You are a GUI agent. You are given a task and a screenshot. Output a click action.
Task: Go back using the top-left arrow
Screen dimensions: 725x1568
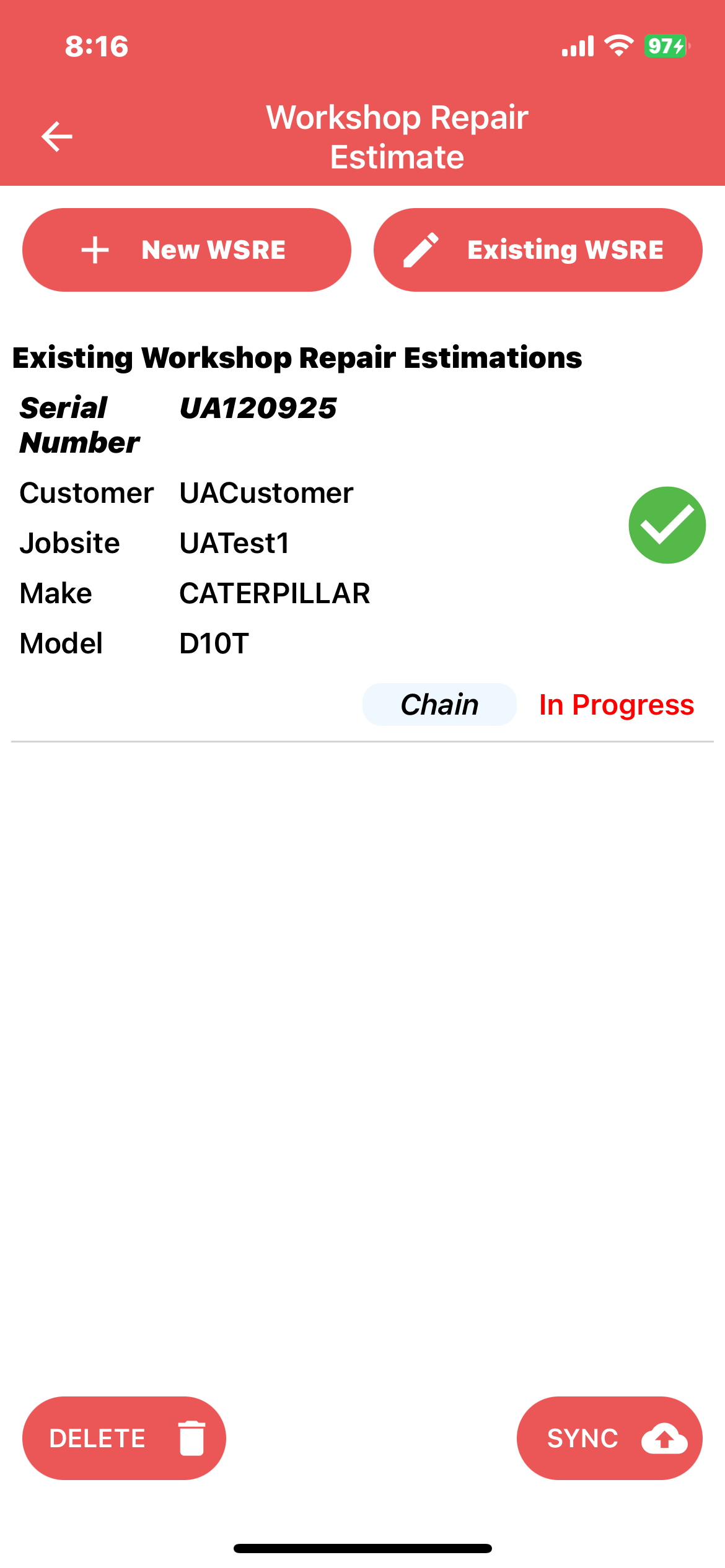pos(56,136)
